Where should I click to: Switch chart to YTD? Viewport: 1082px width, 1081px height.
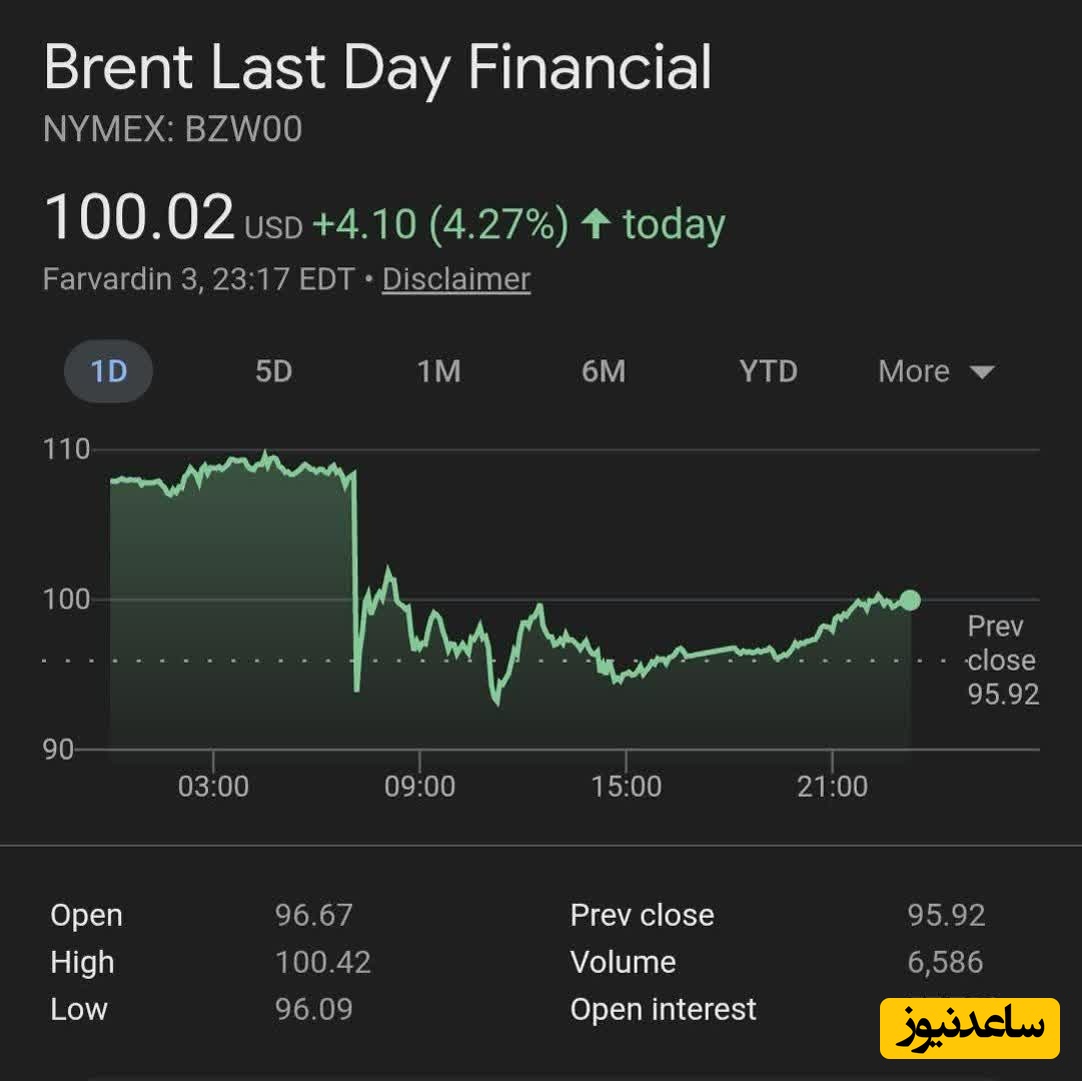tap(768, 371)
